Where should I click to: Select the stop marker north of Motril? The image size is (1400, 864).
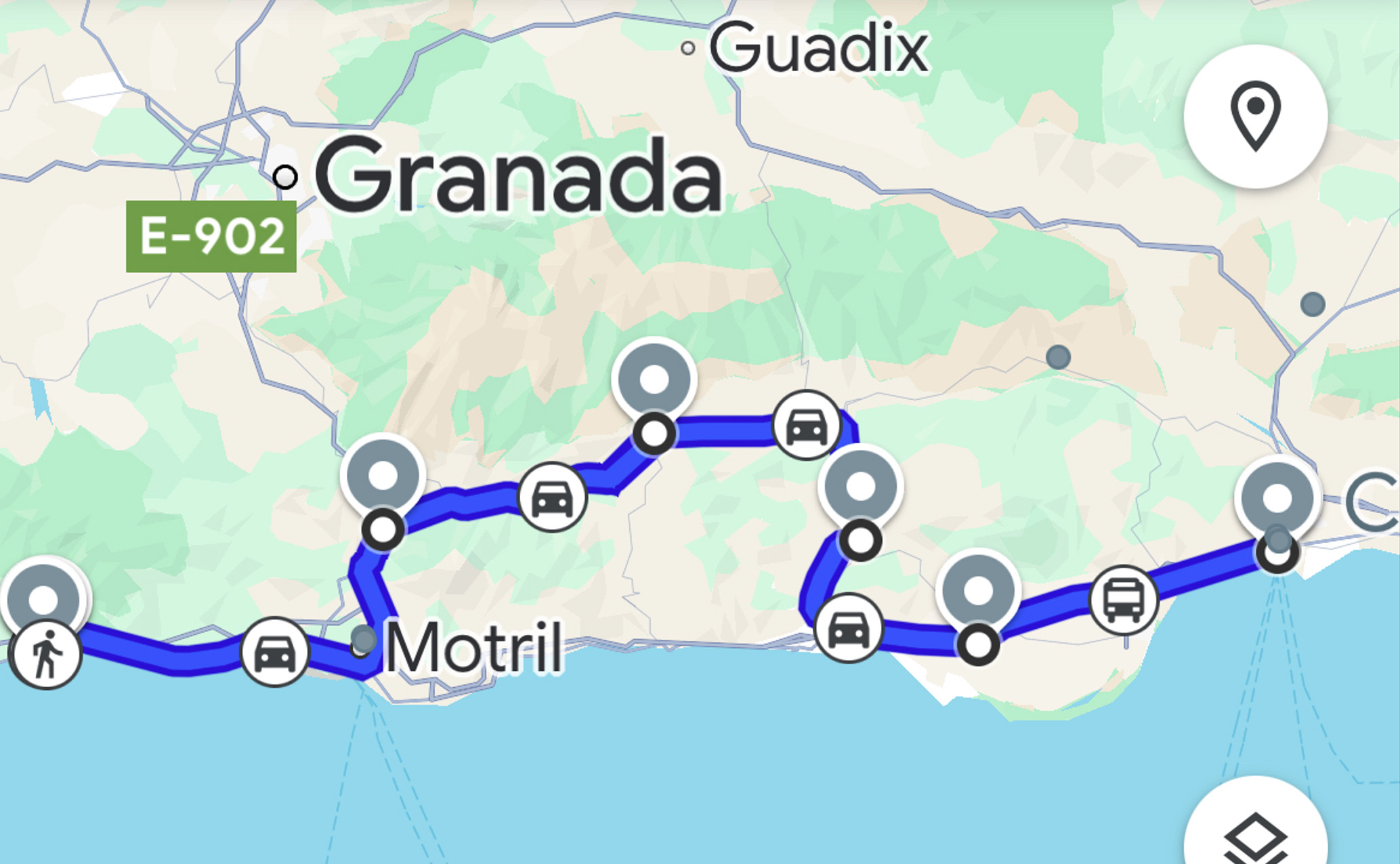click(383, 476)
